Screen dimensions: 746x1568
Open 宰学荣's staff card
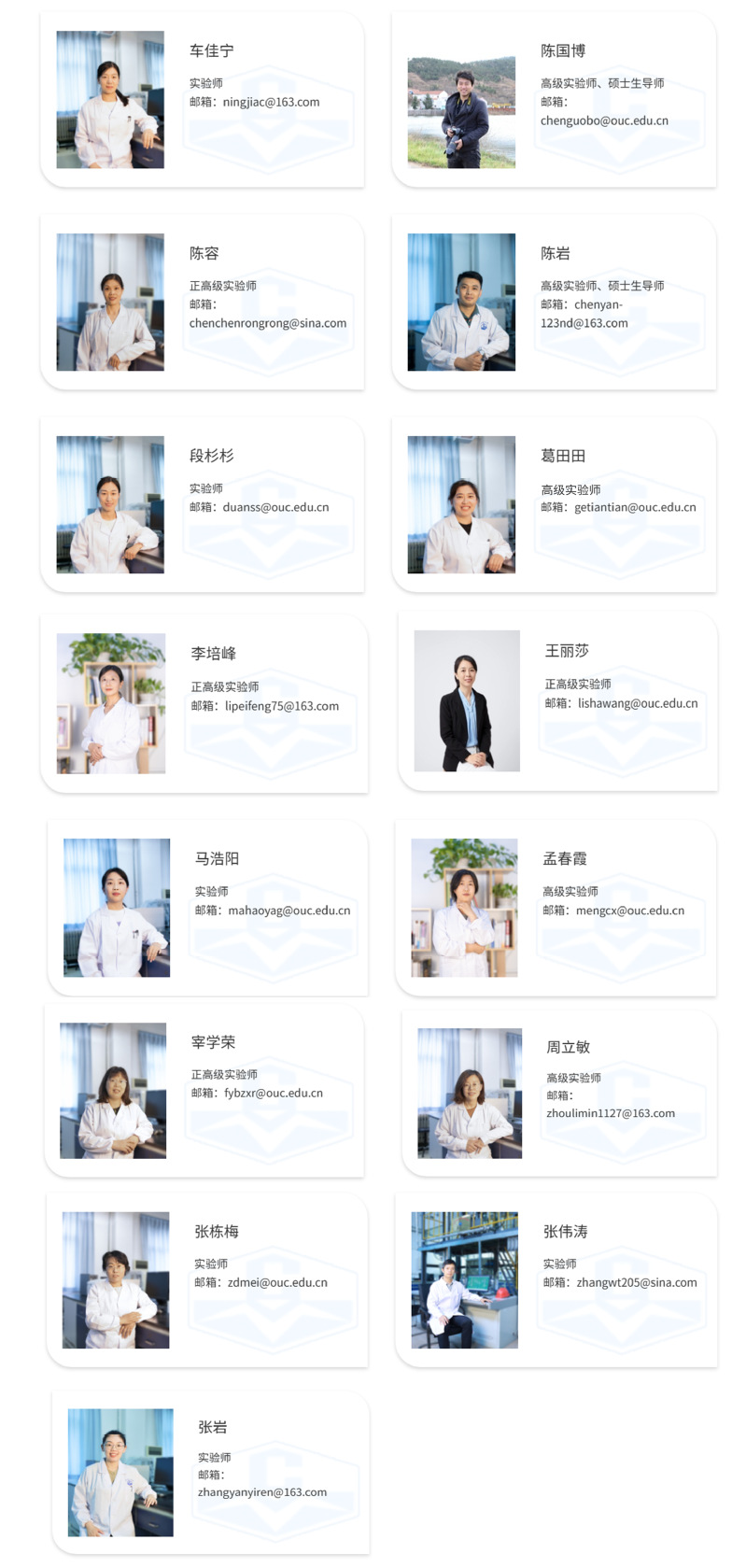tap(204, 1090)
